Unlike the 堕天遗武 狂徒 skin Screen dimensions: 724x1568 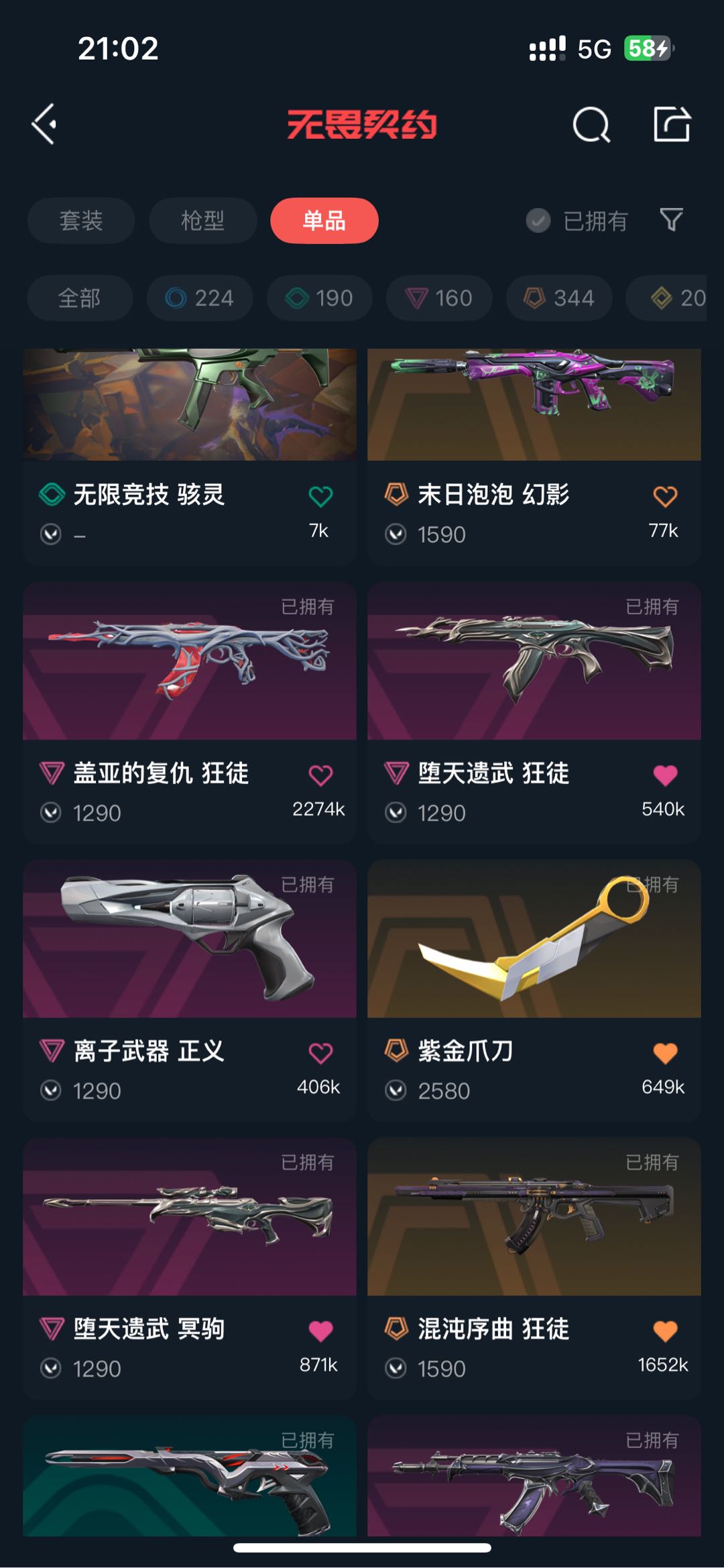click(665, 775)
